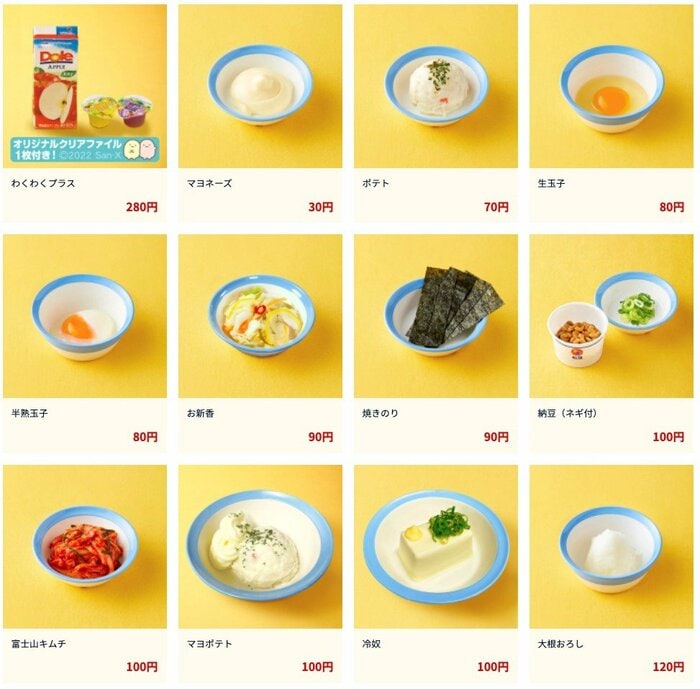Viewport: 700px width, 689px height.
Task: View the 大根おろし 120円 card
Action: click(611, 547)
